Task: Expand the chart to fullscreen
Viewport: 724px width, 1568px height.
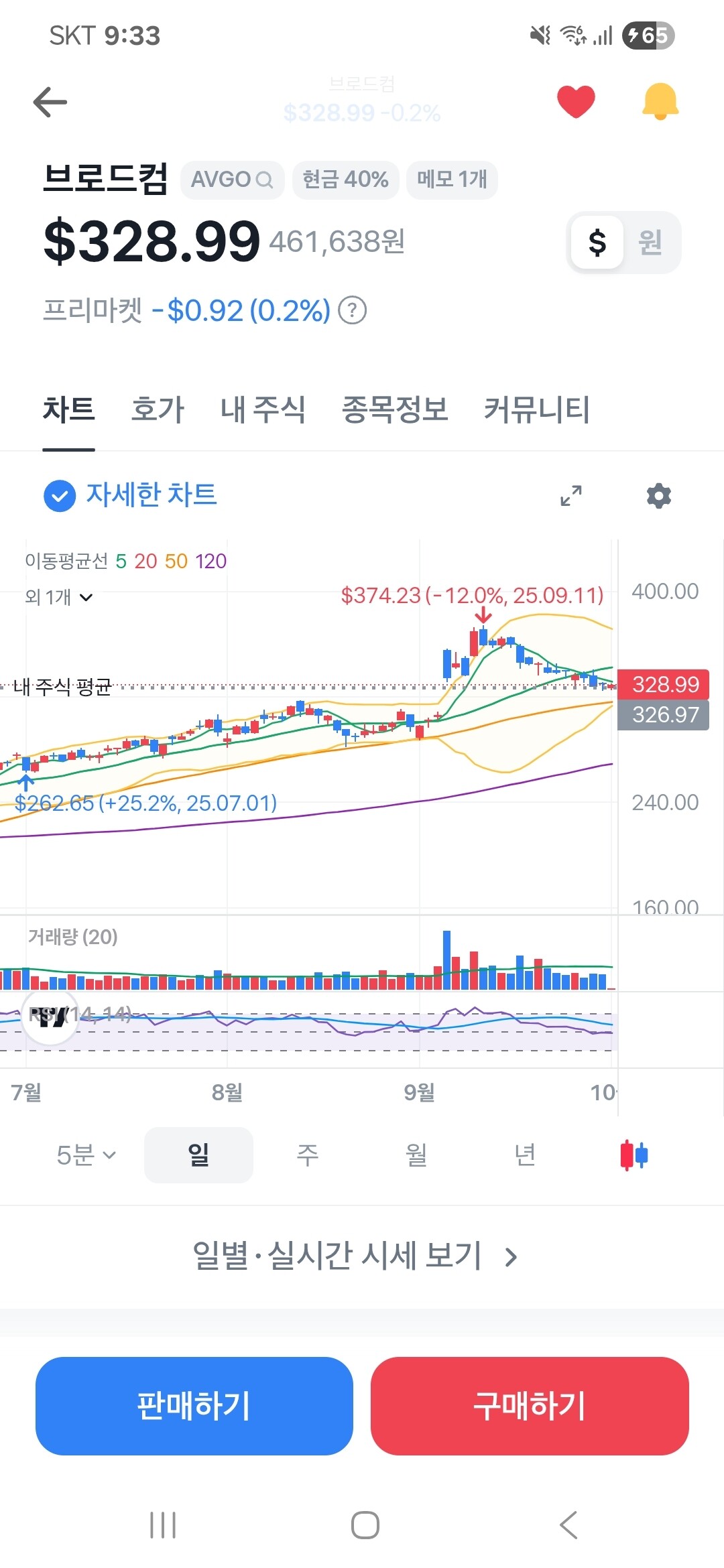Action: click(571, 496)
